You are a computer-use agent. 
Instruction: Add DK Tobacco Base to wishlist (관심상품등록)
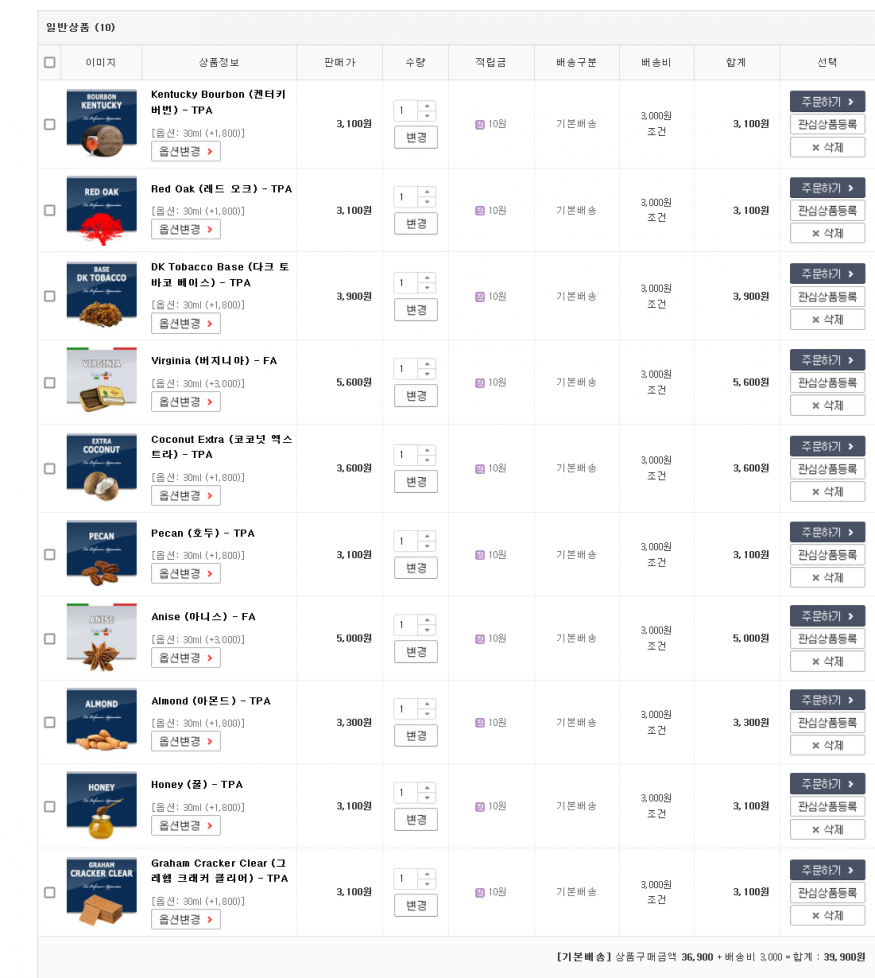[x=827, y=297]
